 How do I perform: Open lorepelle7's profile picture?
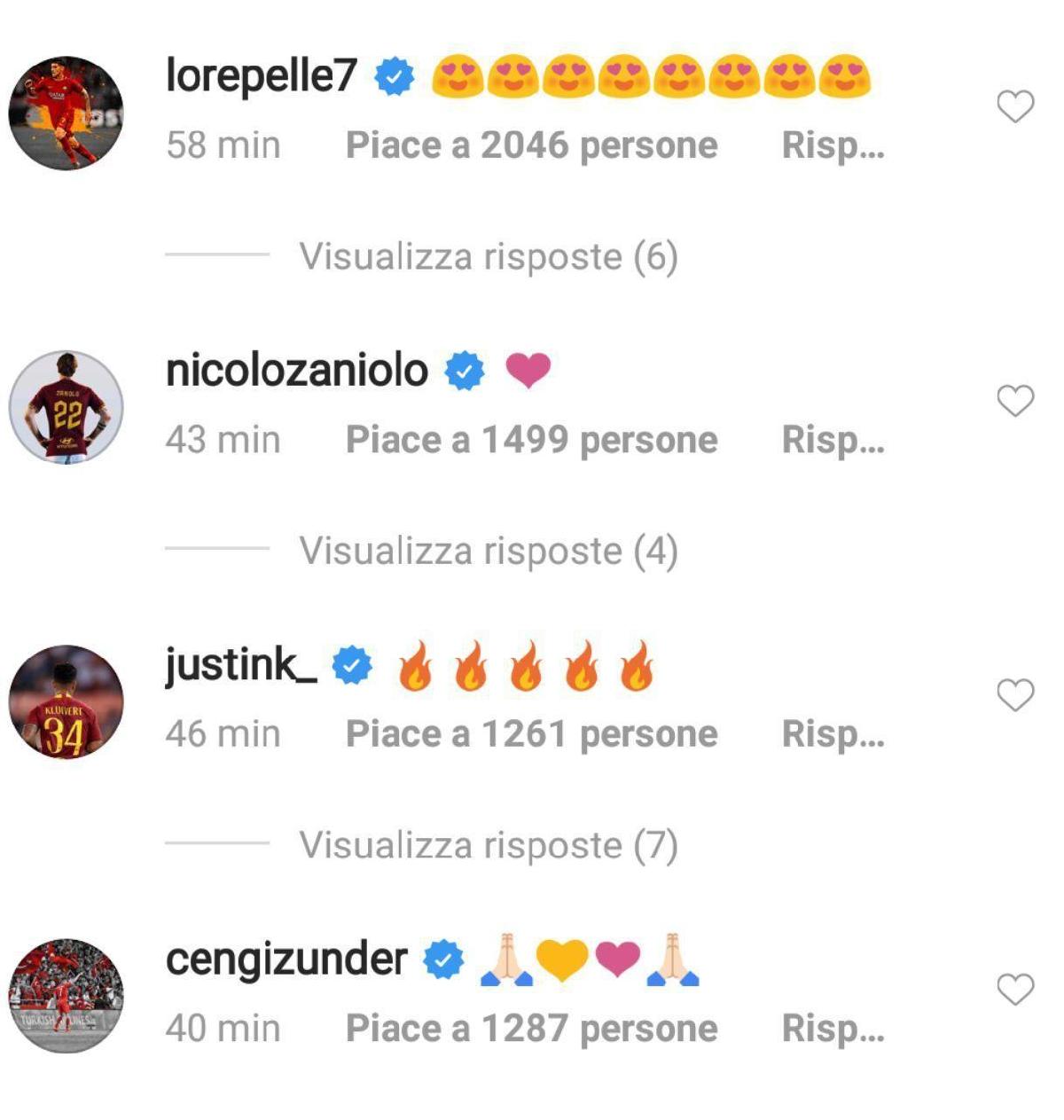(66, 113)
